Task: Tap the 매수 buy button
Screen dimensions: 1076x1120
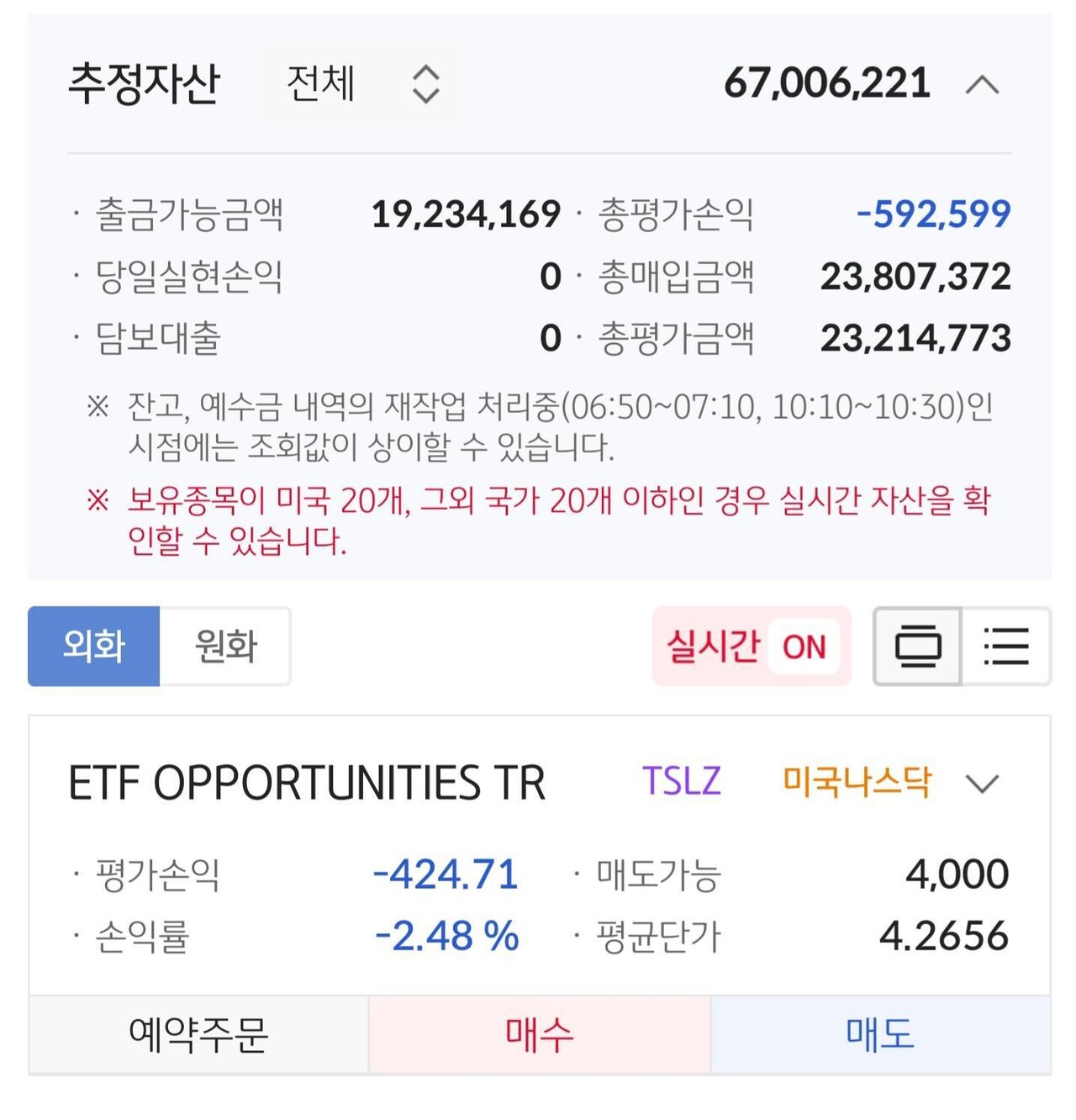Action: pyautogui.click(x=538, y=1037)
